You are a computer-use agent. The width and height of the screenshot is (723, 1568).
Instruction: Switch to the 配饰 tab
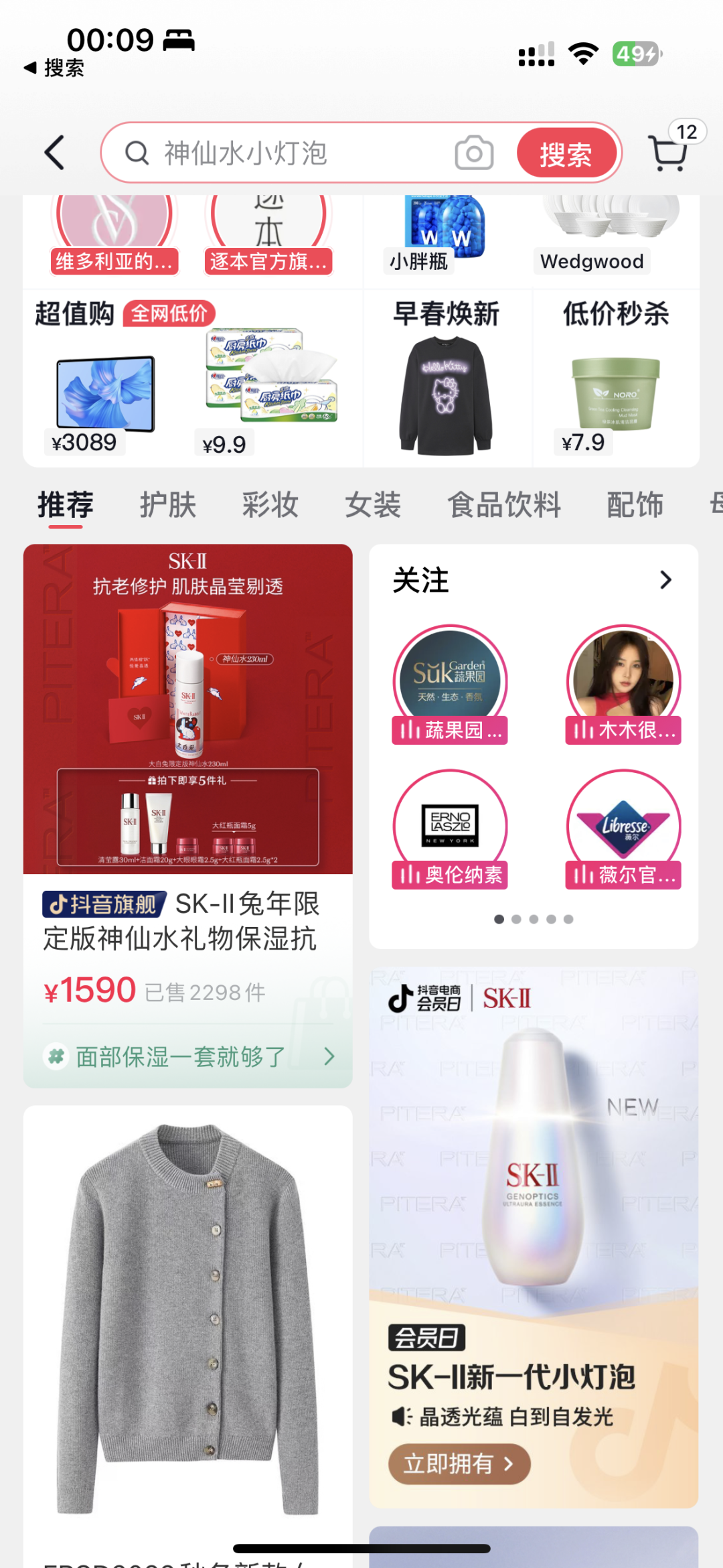point(634,505)
